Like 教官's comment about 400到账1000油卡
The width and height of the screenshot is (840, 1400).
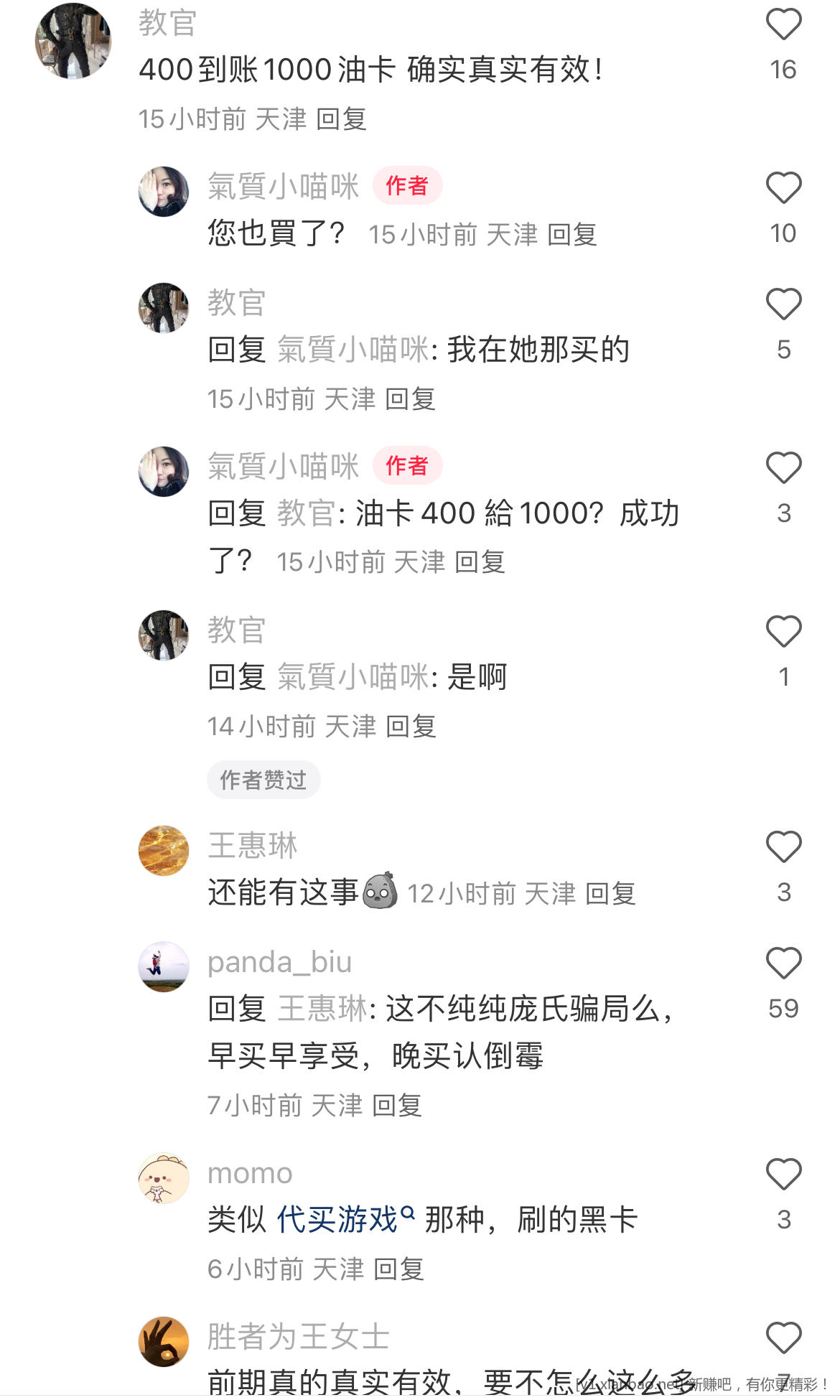pos(783,25)
